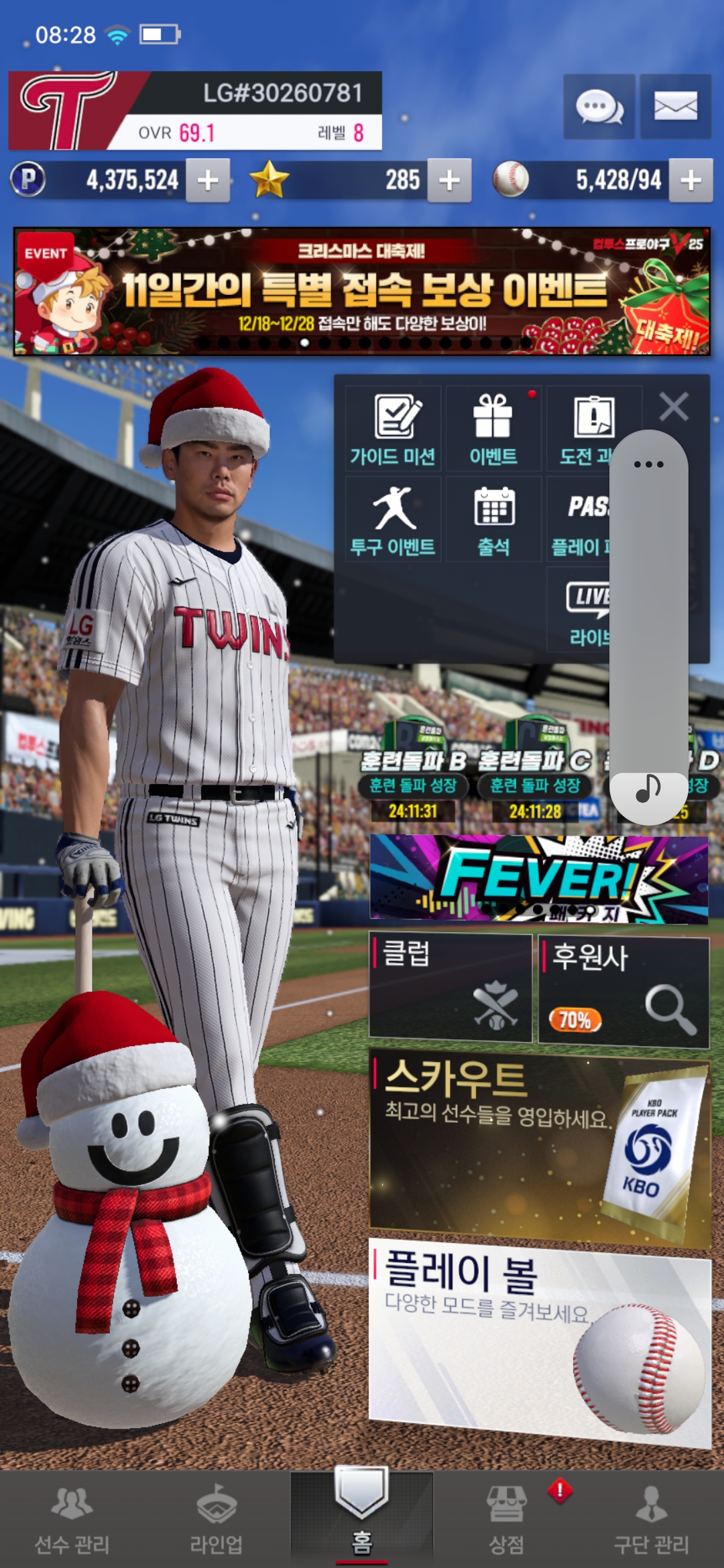Screen dimensions: 724x1568
Task: Add more points with the plus button
Action: [208, 180]
